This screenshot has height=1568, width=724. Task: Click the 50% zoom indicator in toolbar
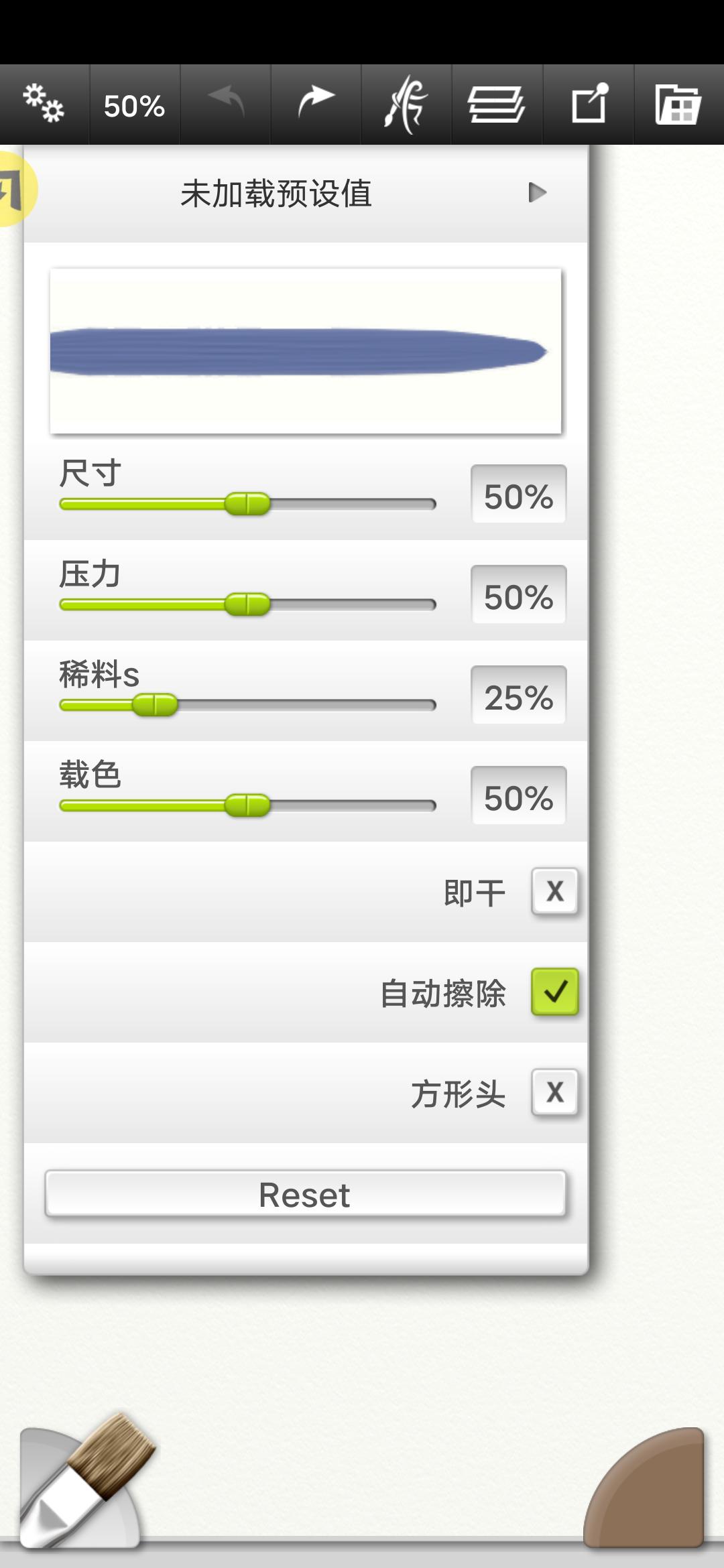(x=134, y=104)
